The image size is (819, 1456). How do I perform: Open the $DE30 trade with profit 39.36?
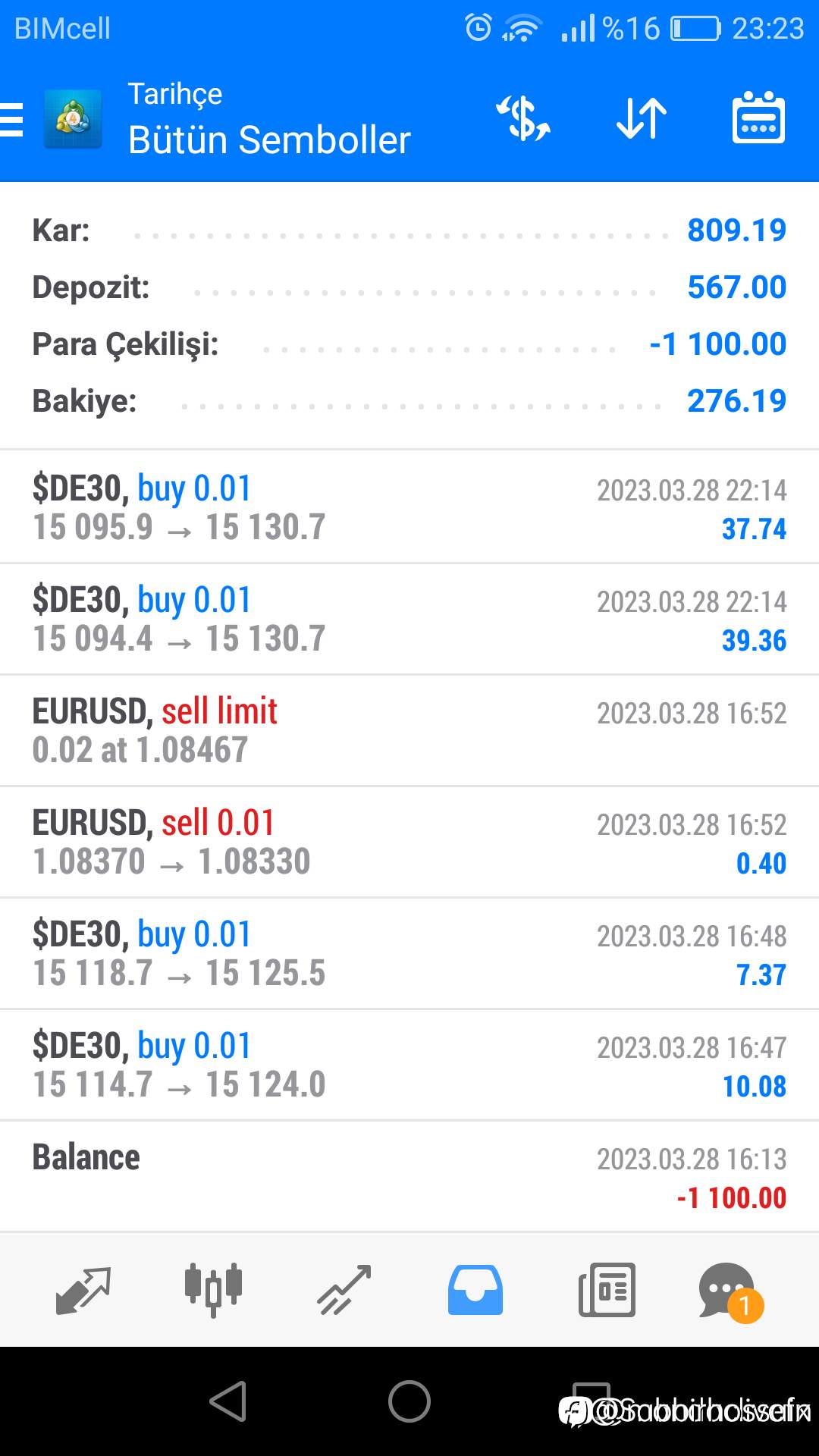409,619
